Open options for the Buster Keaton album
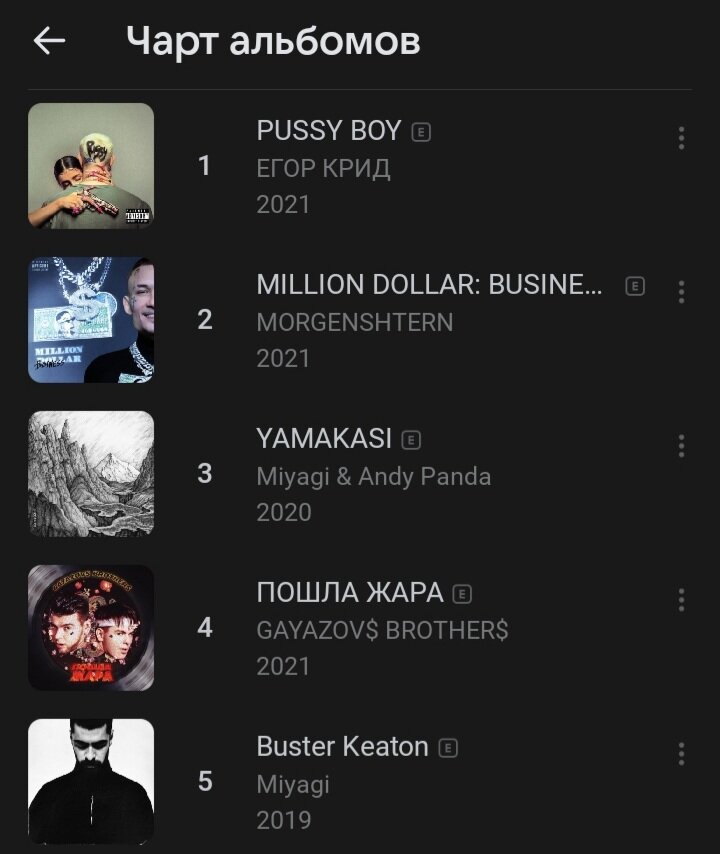The image size is (720, 854). (681, 754)
